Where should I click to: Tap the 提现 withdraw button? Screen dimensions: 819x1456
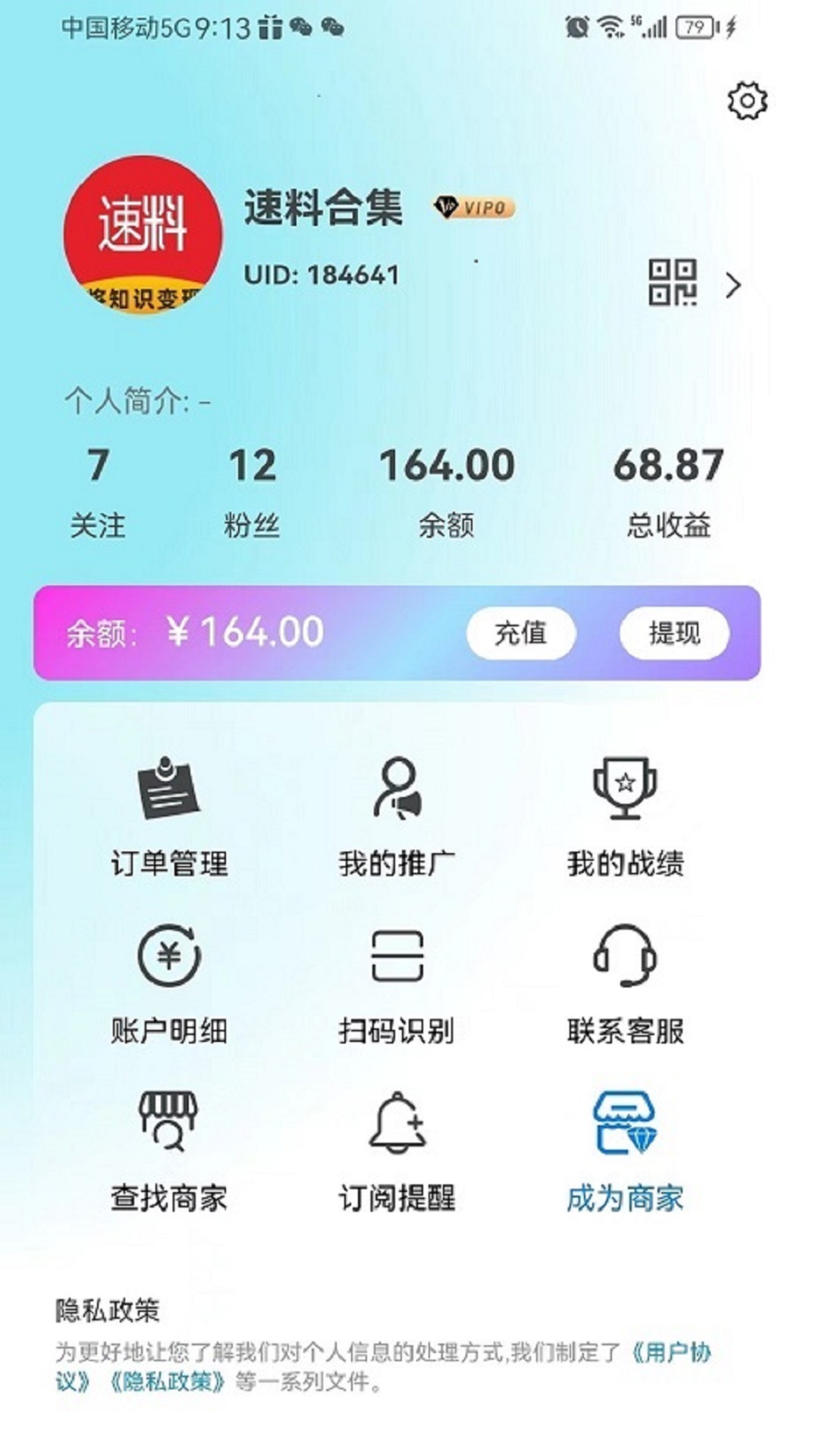[x=674, y=632]
